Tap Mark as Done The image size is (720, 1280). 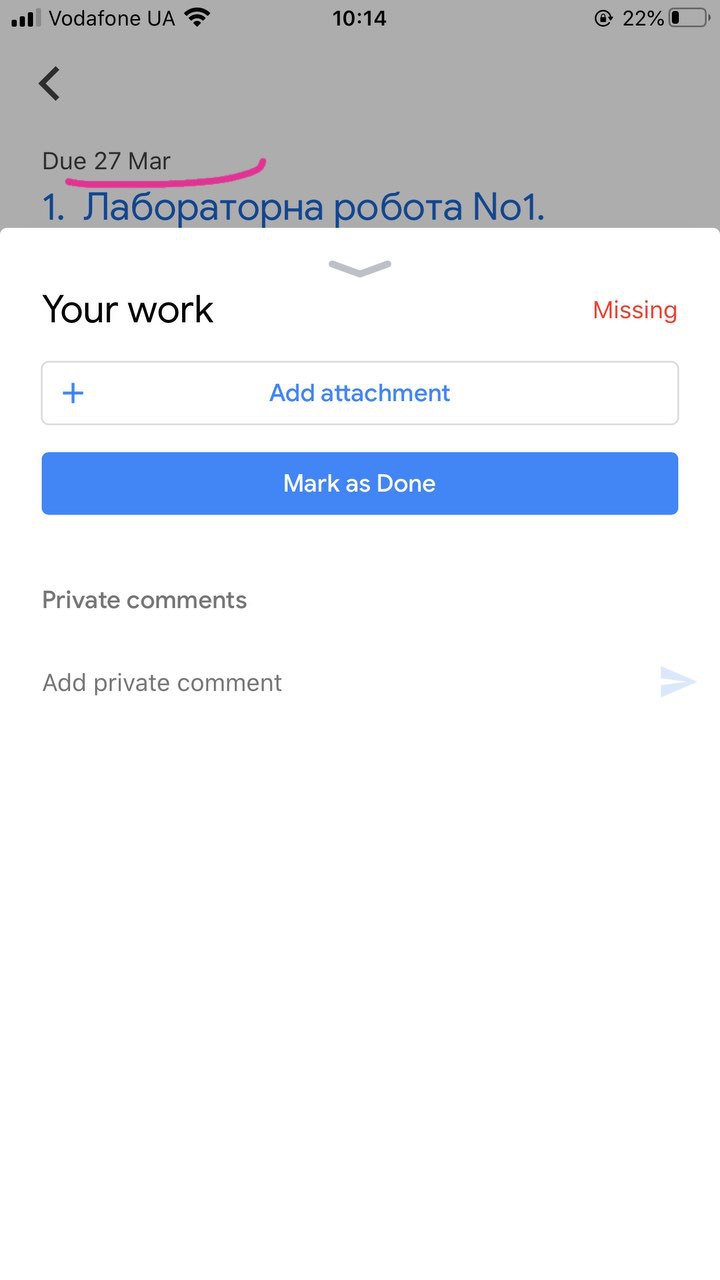(x=360, y=484)
